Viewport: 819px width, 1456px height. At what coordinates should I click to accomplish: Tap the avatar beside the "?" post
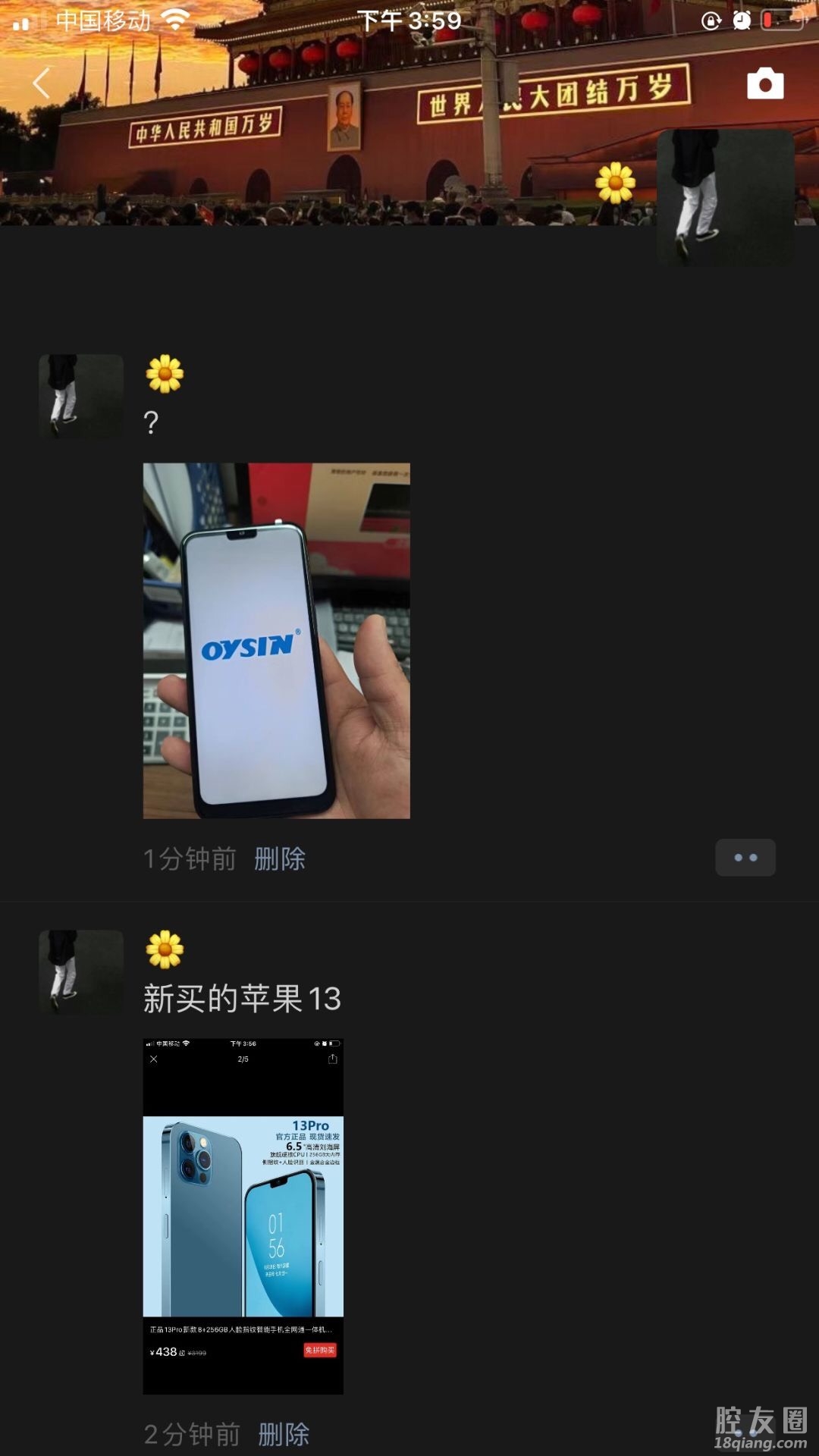coord(81,397)
